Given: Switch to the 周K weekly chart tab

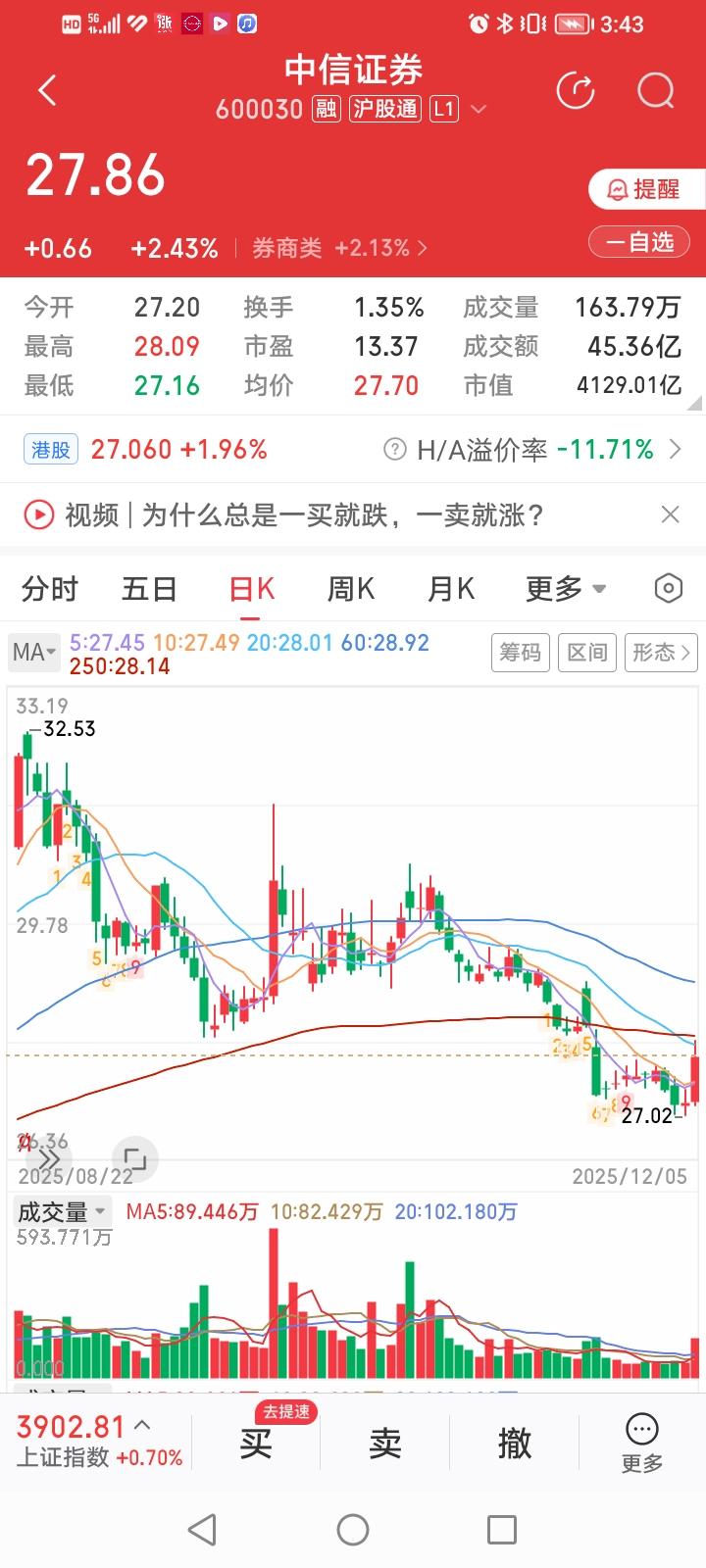Looking at the screenshot, I should pyautogui.click(x=350, y=588).
